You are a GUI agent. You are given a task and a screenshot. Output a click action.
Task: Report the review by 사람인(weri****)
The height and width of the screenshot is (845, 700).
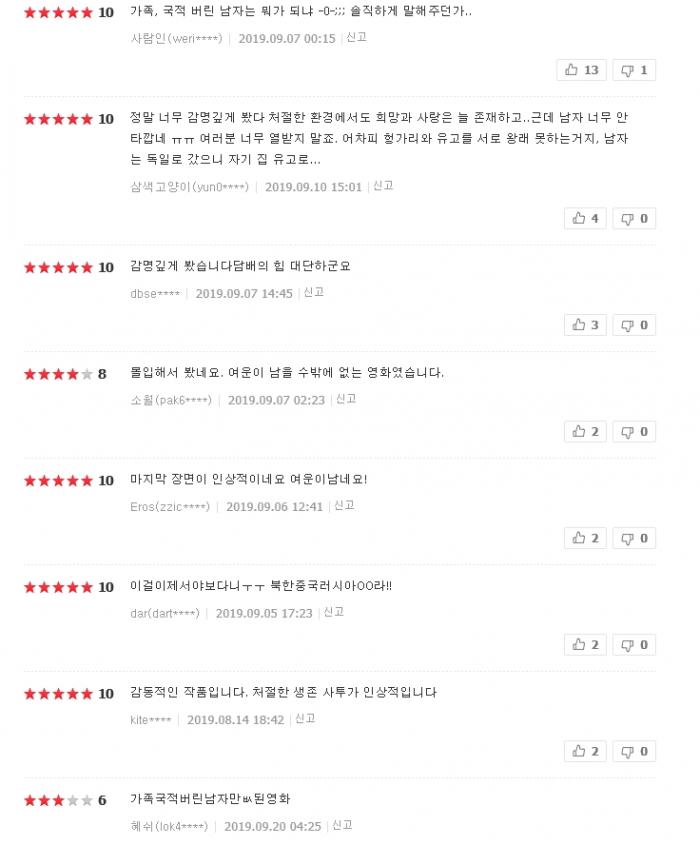pyautogui.click(x=356, y=38)
